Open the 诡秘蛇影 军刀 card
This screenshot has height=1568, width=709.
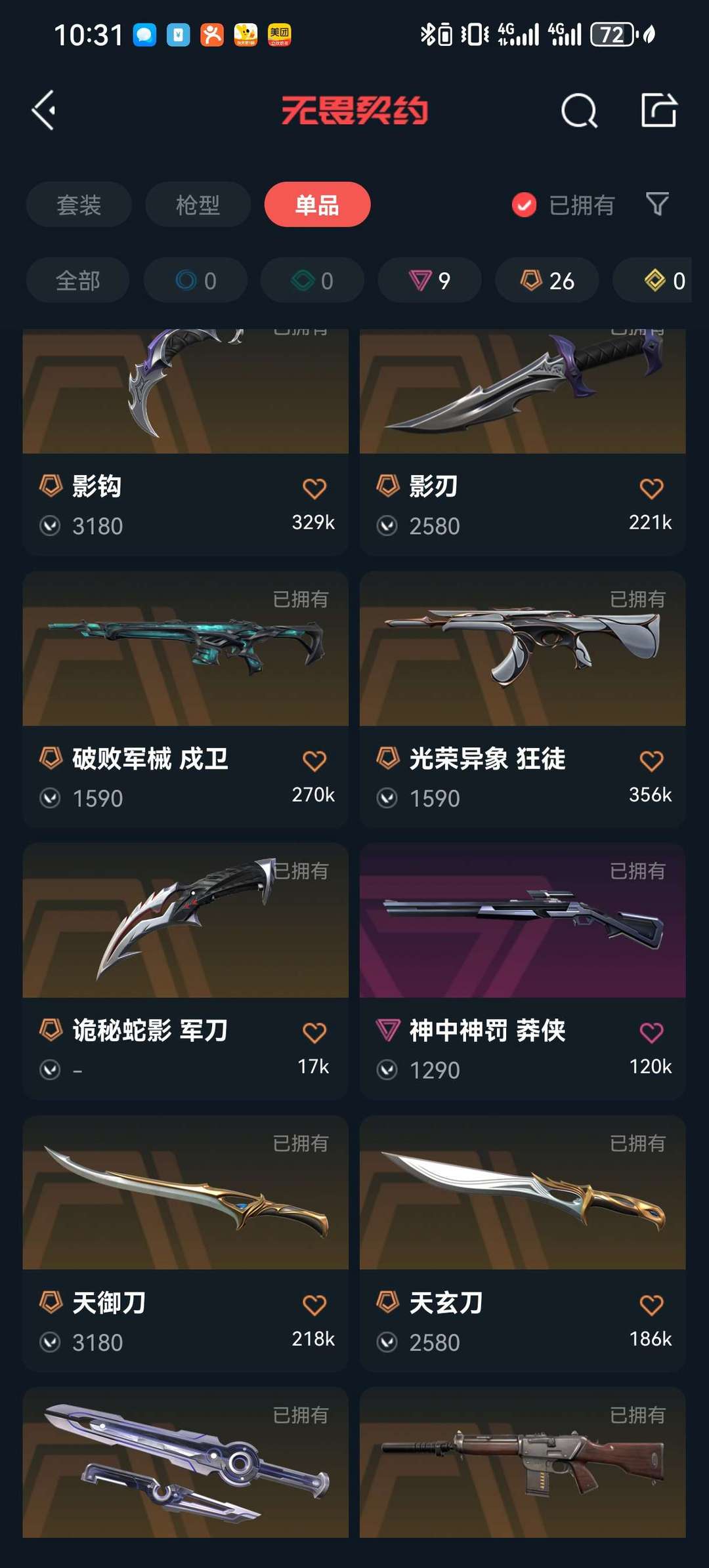click(x=185, y=972)
